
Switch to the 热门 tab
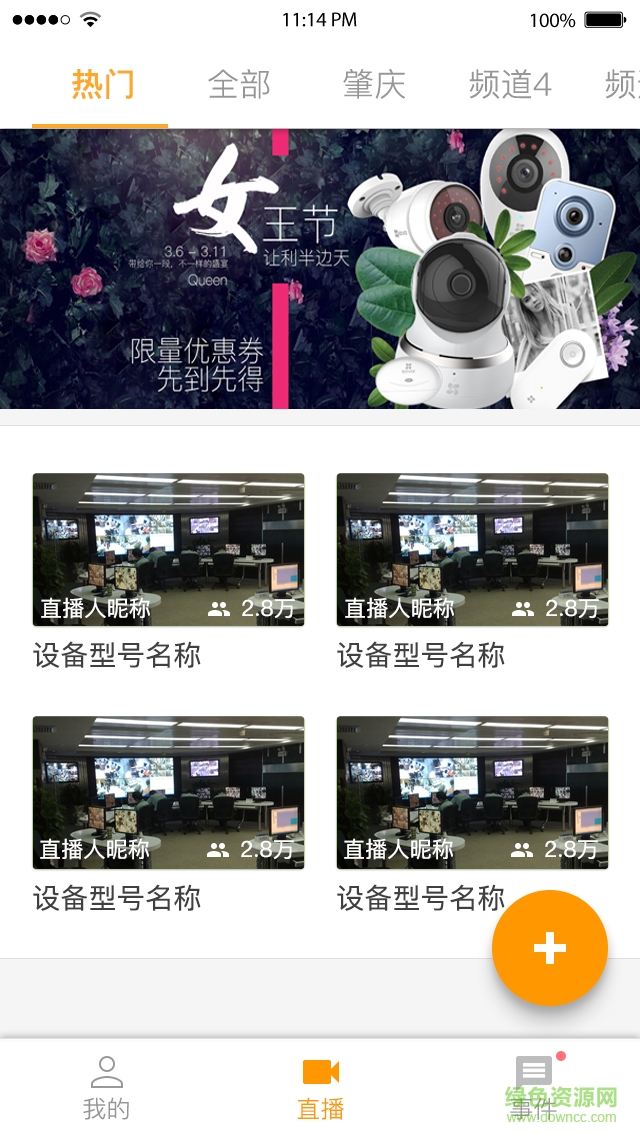tap(102, 86)
